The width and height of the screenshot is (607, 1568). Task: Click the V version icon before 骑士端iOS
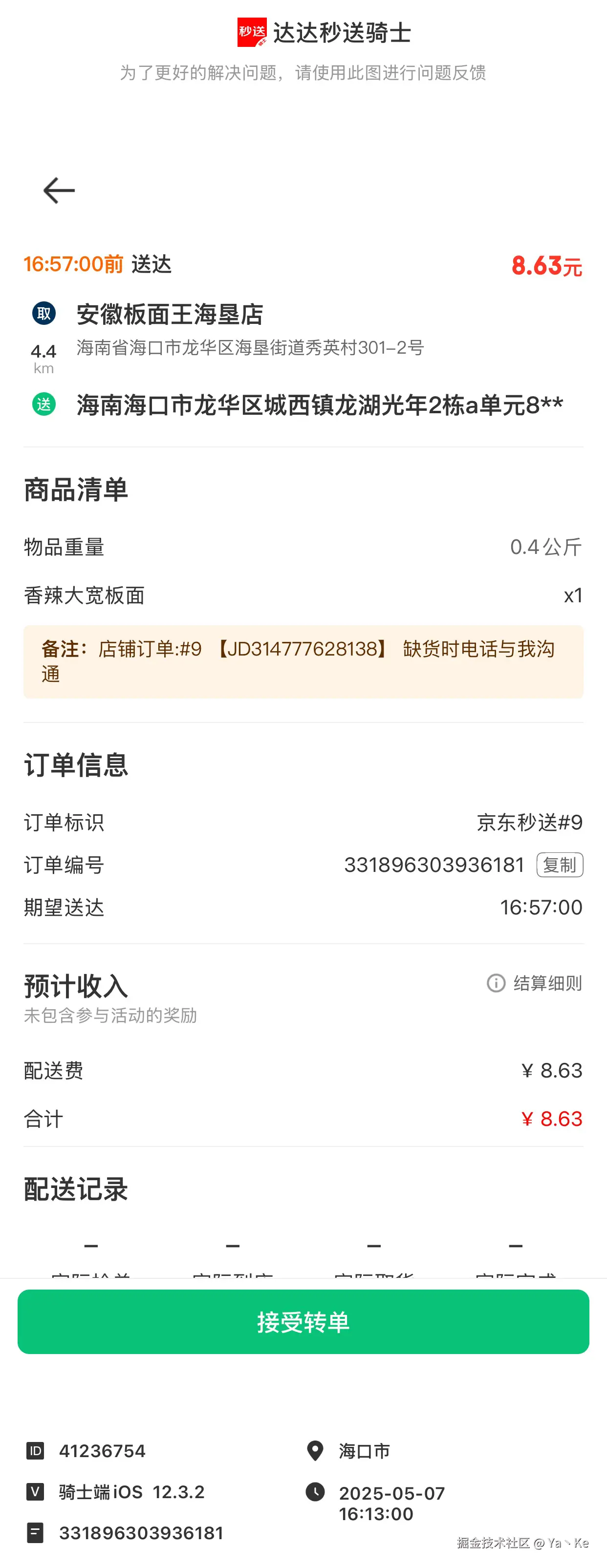click(35, 1492)
